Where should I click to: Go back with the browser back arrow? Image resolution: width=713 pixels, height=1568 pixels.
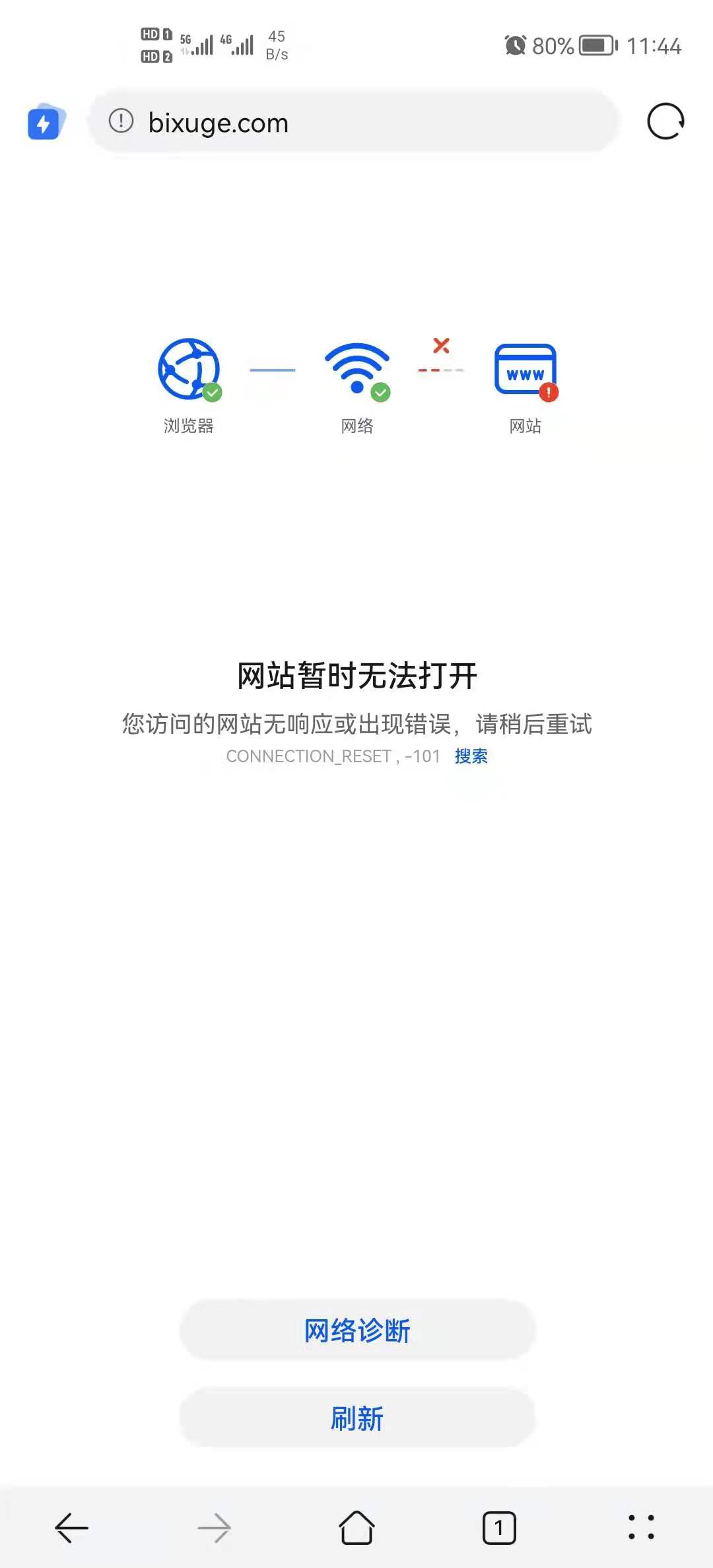click(x=71, y=1527)
